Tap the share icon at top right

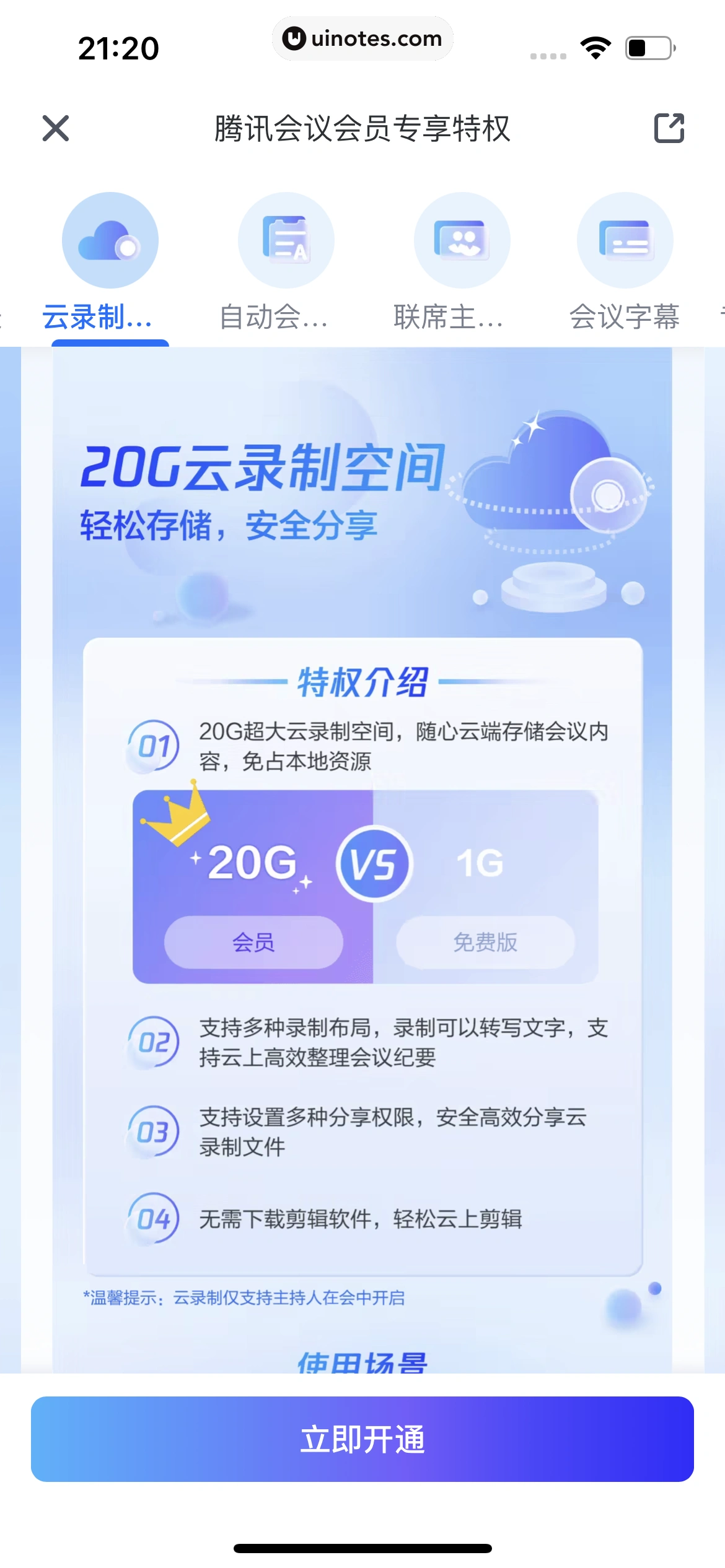tap(670, 128)
